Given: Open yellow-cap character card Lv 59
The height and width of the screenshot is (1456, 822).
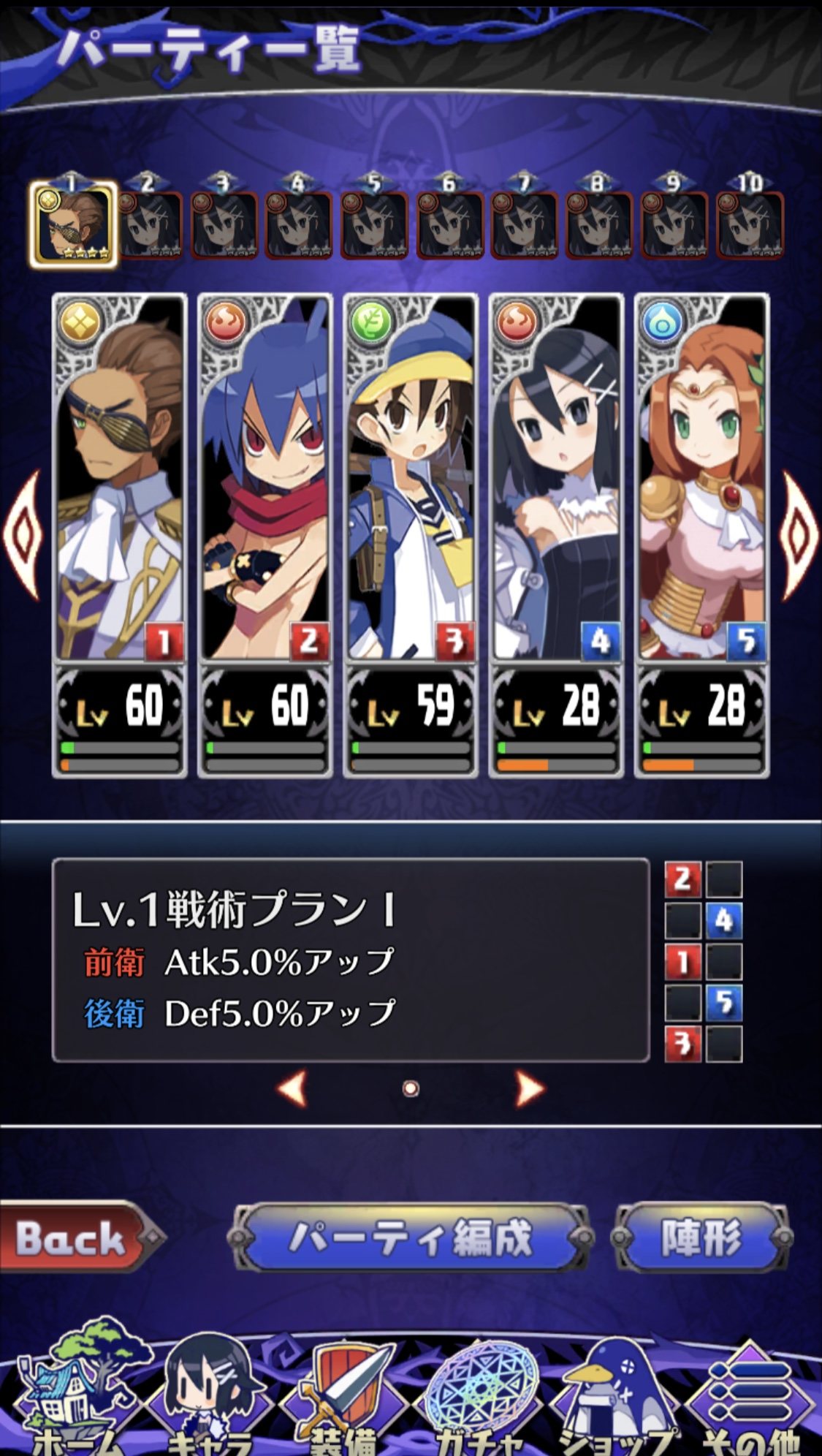Looking at the screenshot, I should coord(411,536).
